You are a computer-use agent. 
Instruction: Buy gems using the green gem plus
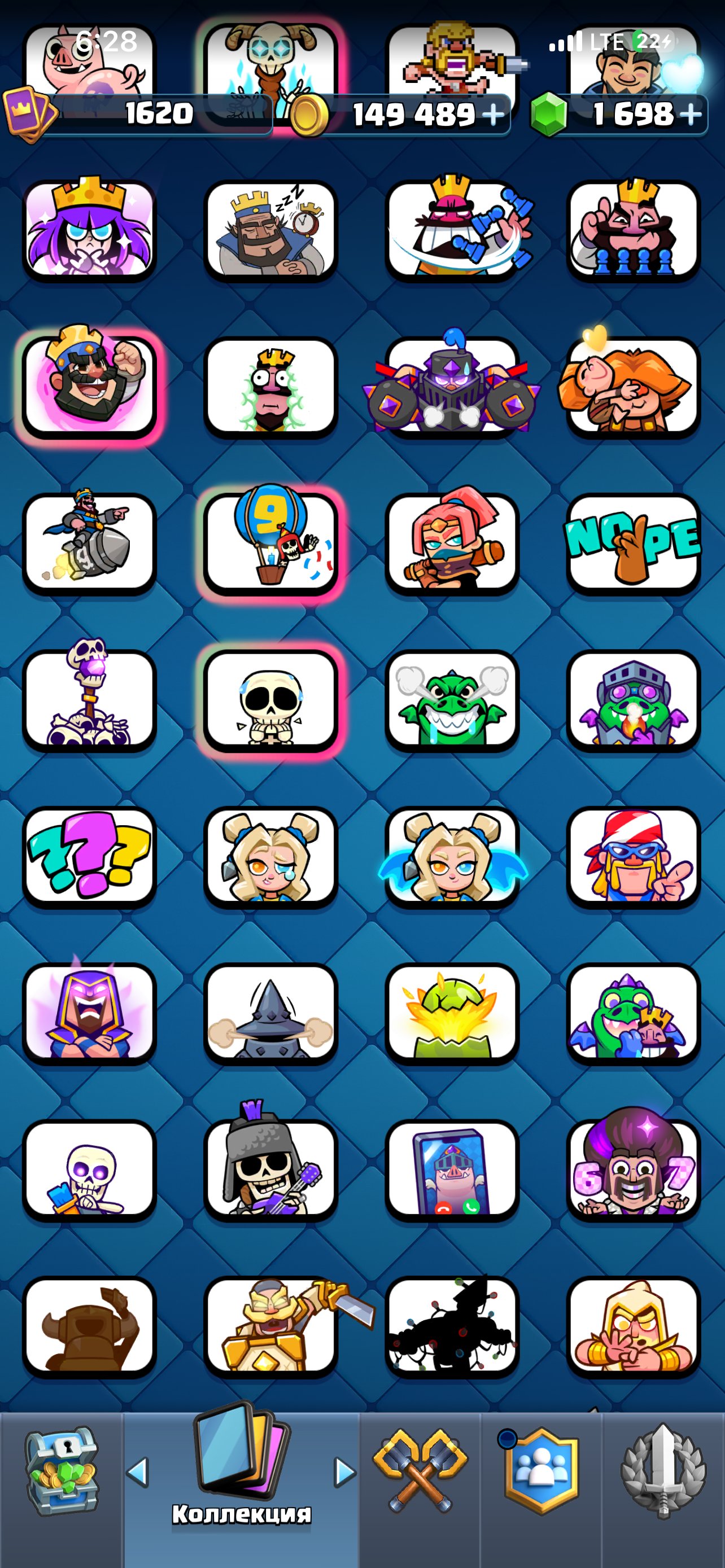[x=691, y=114]
